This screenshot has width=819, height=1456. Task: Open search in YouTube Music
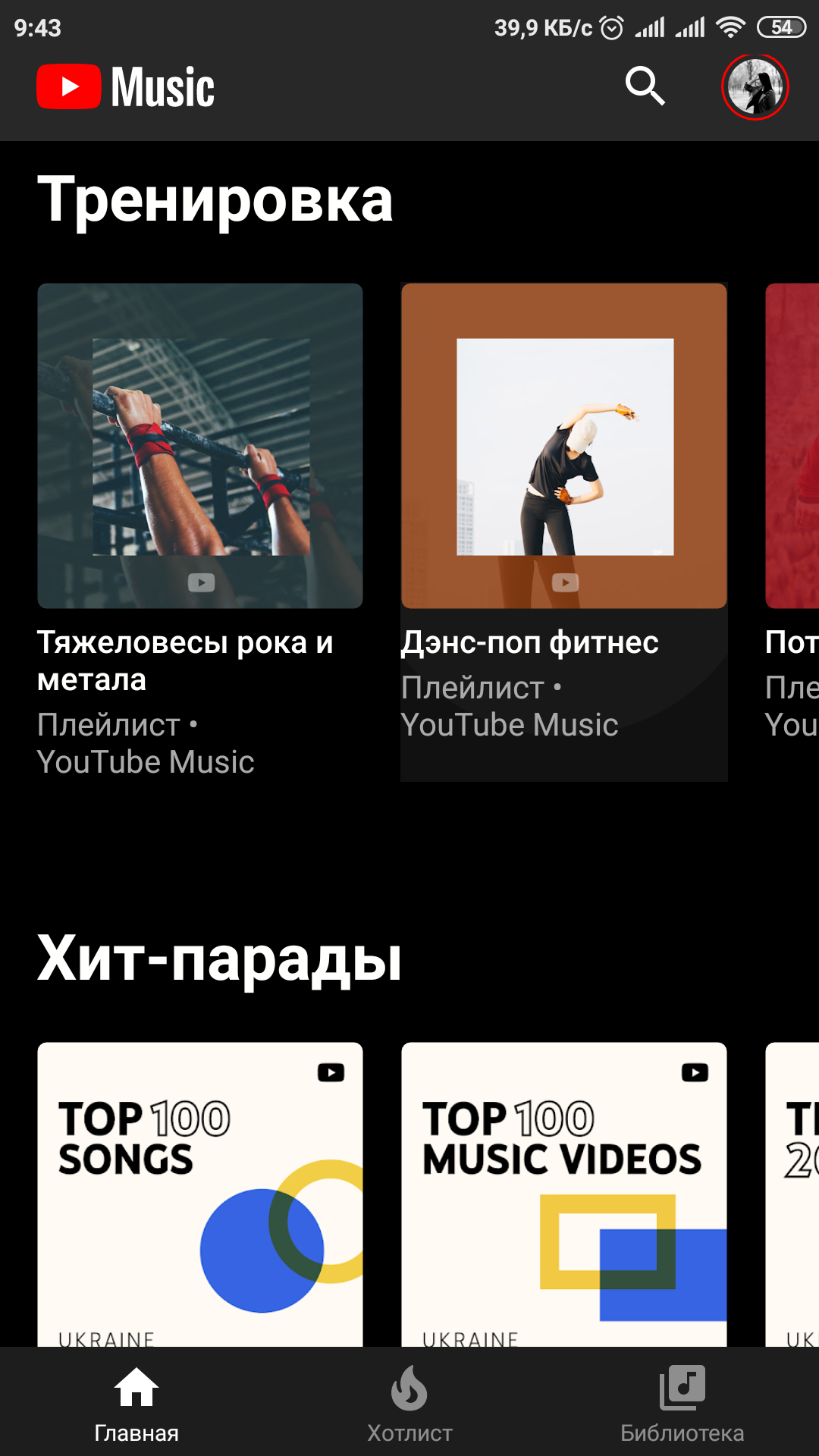pos(645,86)
